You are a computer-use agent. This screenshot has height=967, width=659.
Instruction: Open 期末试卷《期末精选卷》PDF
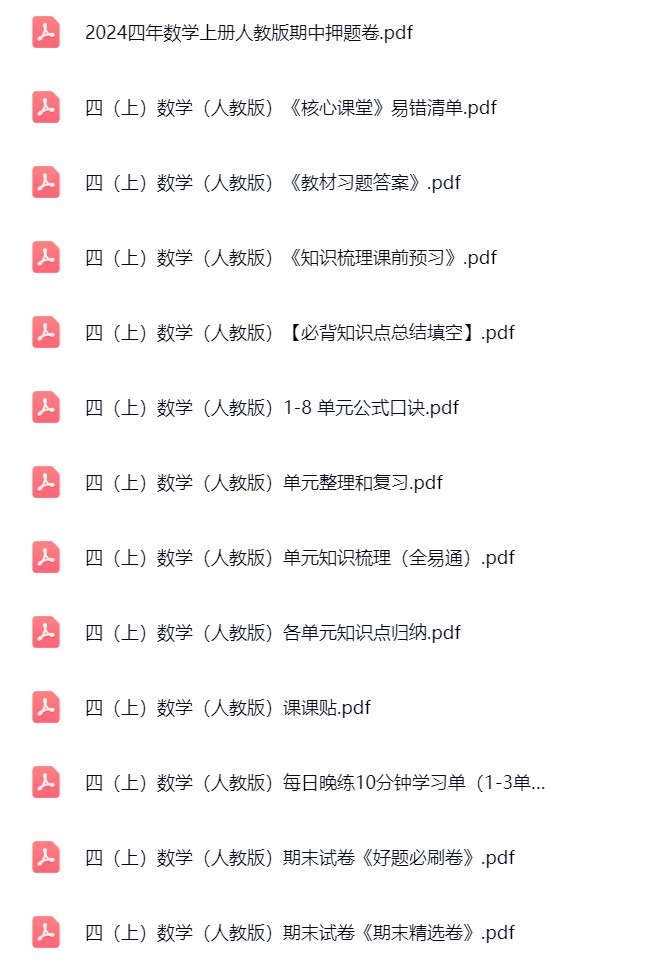pos(299,933)
